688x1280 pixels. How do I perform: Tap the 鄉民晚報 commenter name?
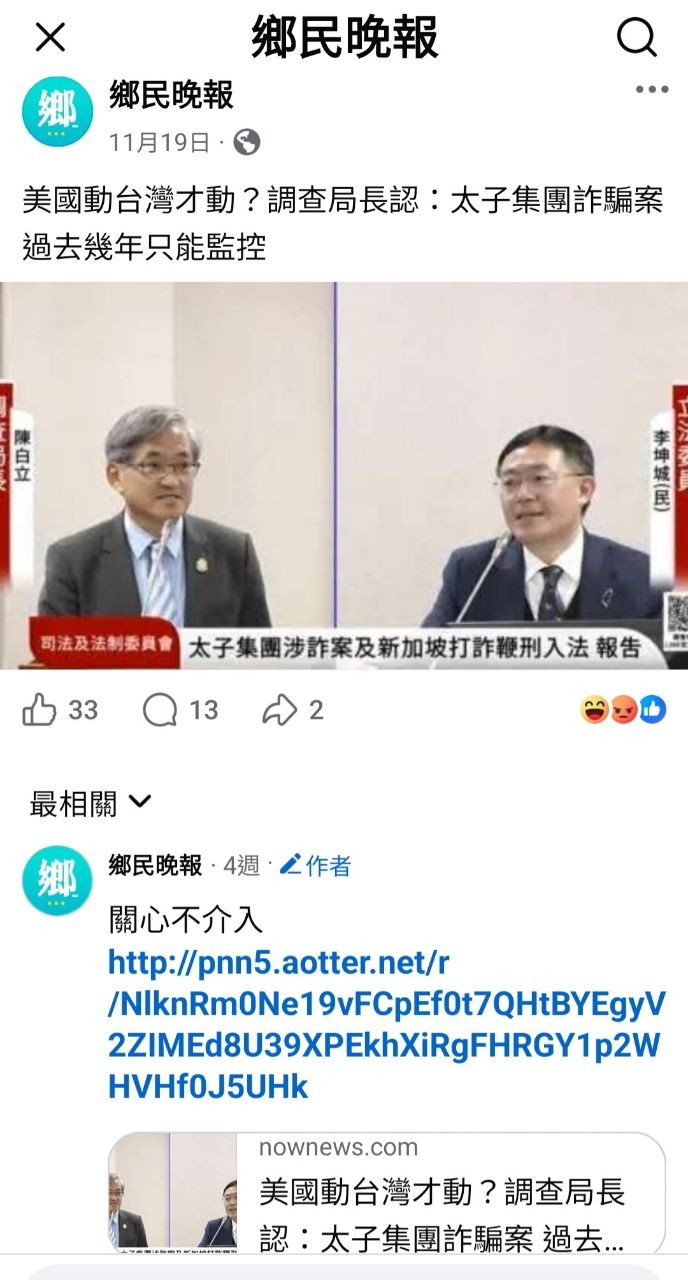[x=155, y=865]
